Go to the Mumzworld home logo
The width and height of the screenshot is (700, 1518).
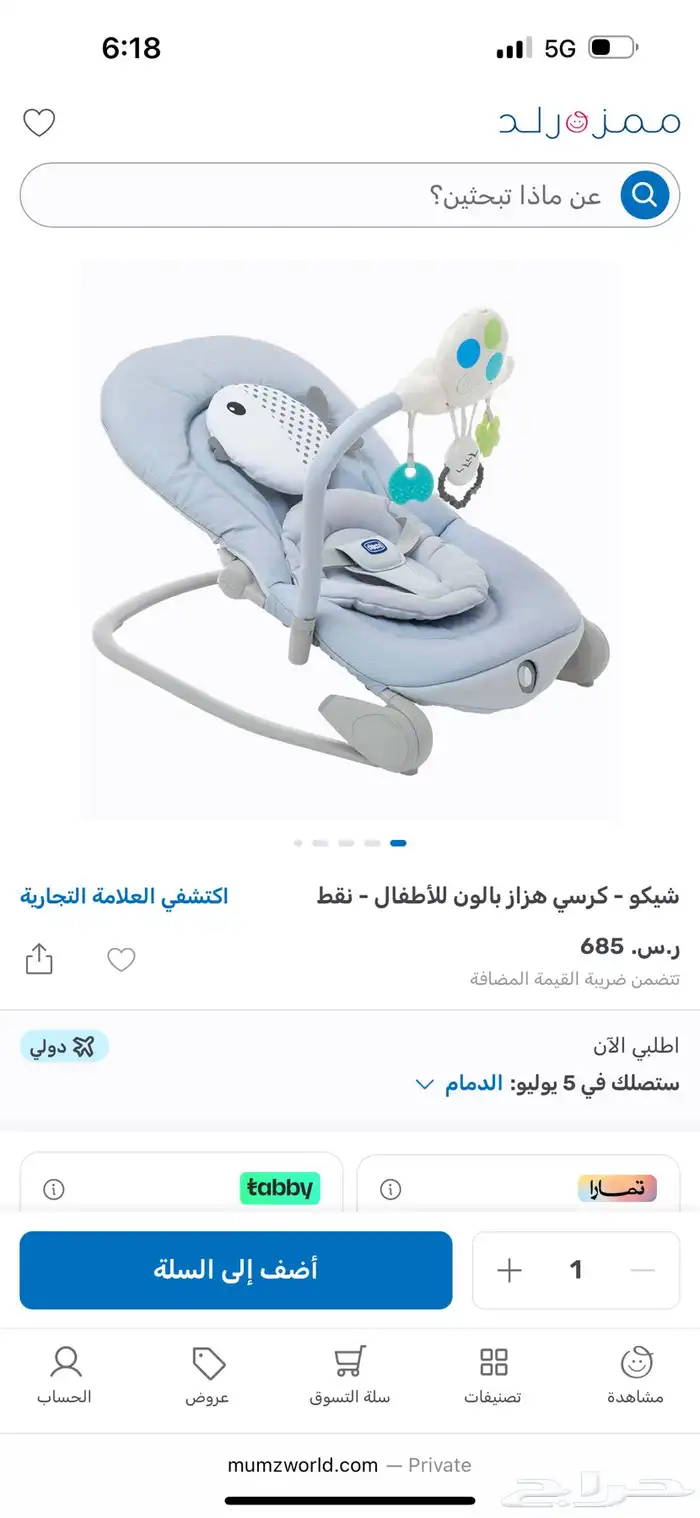pos(590,123)
